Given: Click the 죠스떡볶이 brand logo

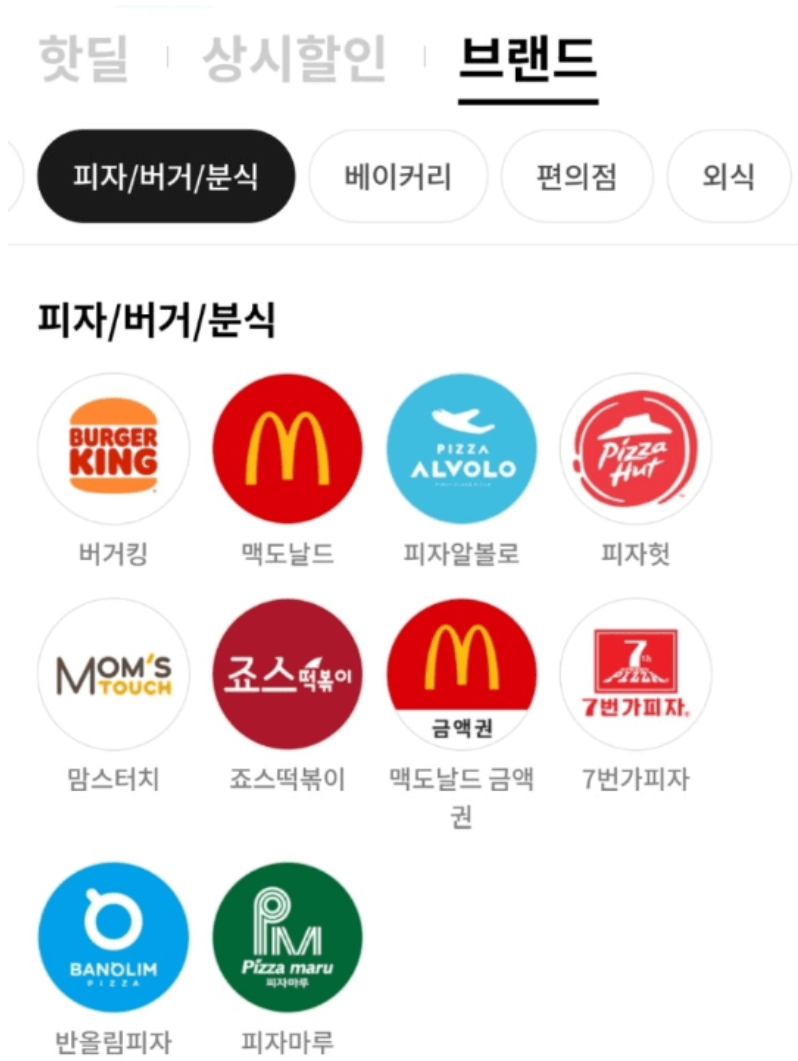Looking at the screenshot, I should 287,675.
